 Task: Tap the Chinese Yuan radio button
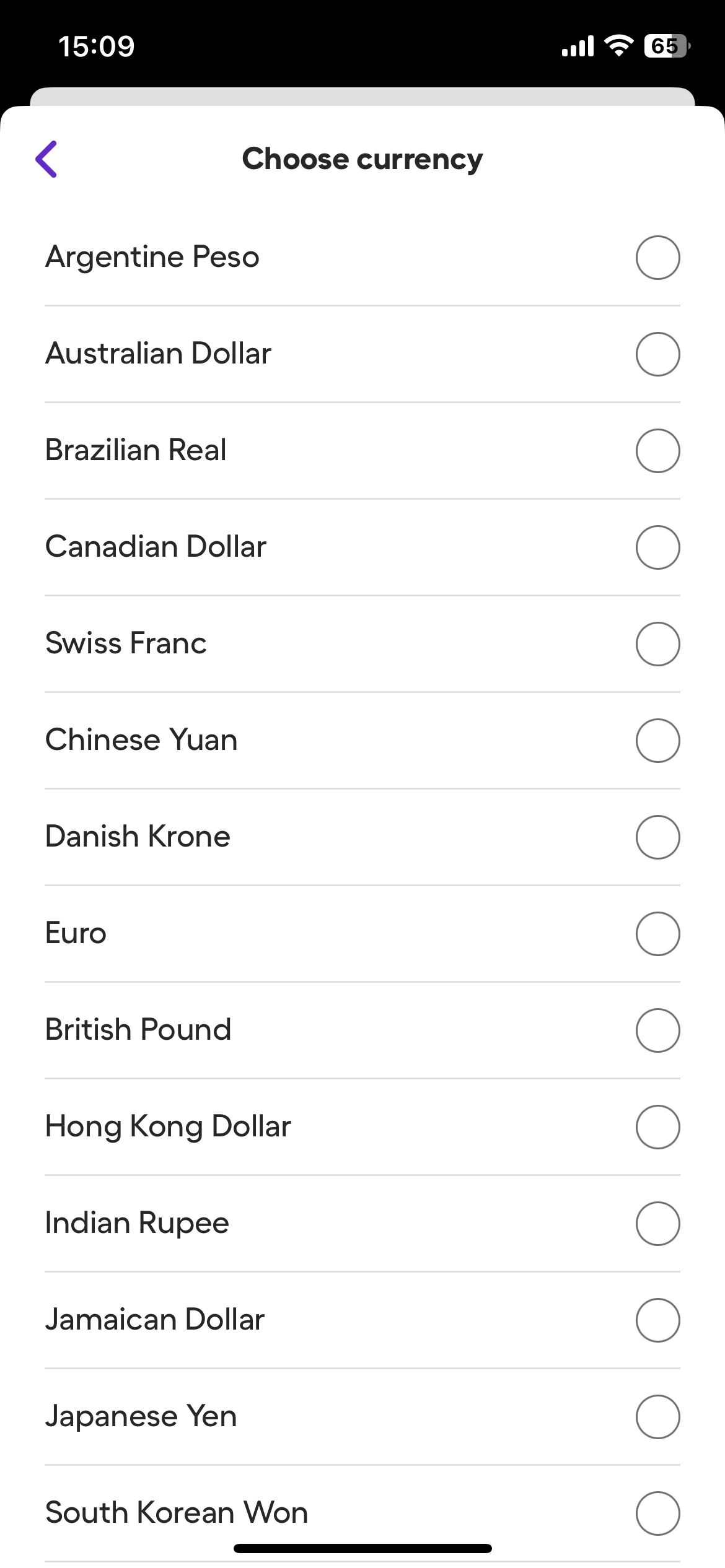pyautogui.click(x=657, y=741)
